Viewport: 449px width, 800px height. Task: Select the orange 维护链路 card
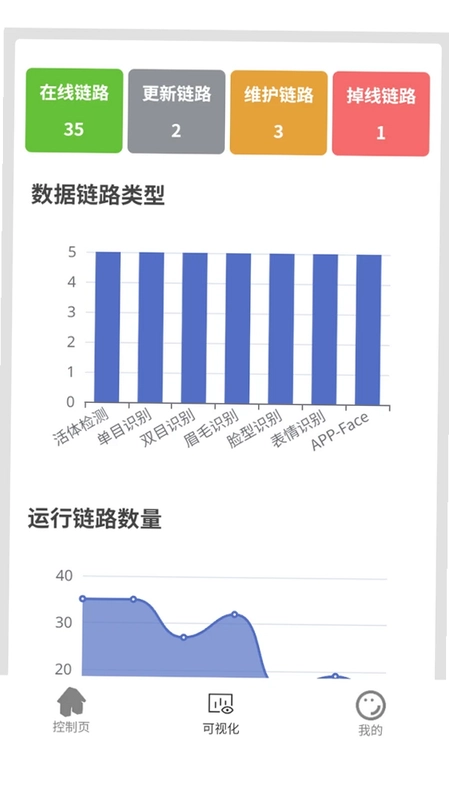pyautogui.click(x=279, y=113)
